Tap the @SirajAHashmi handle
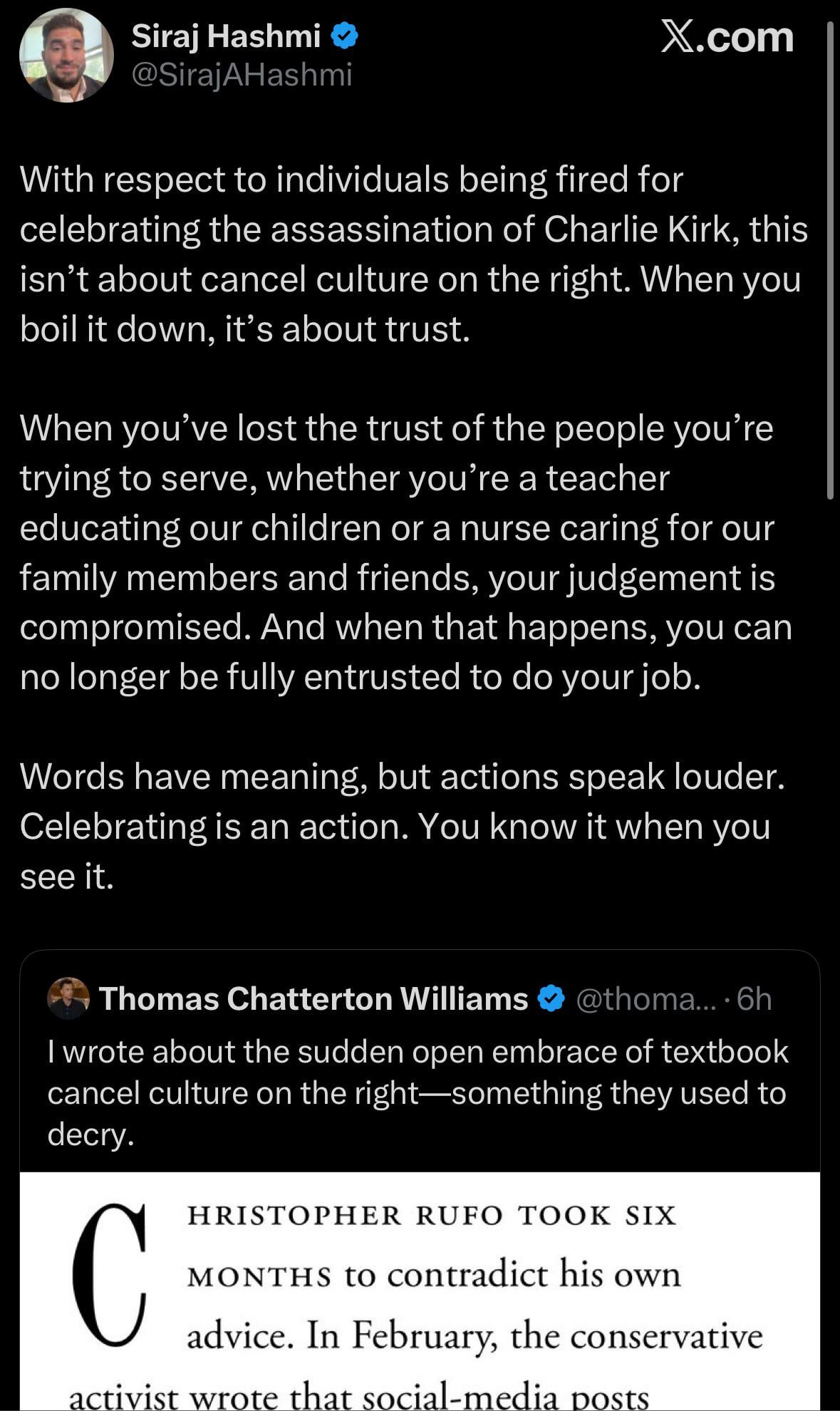The width and height of the screenshot is (840, 1411). pyautogui.click(x=242, y=75)
